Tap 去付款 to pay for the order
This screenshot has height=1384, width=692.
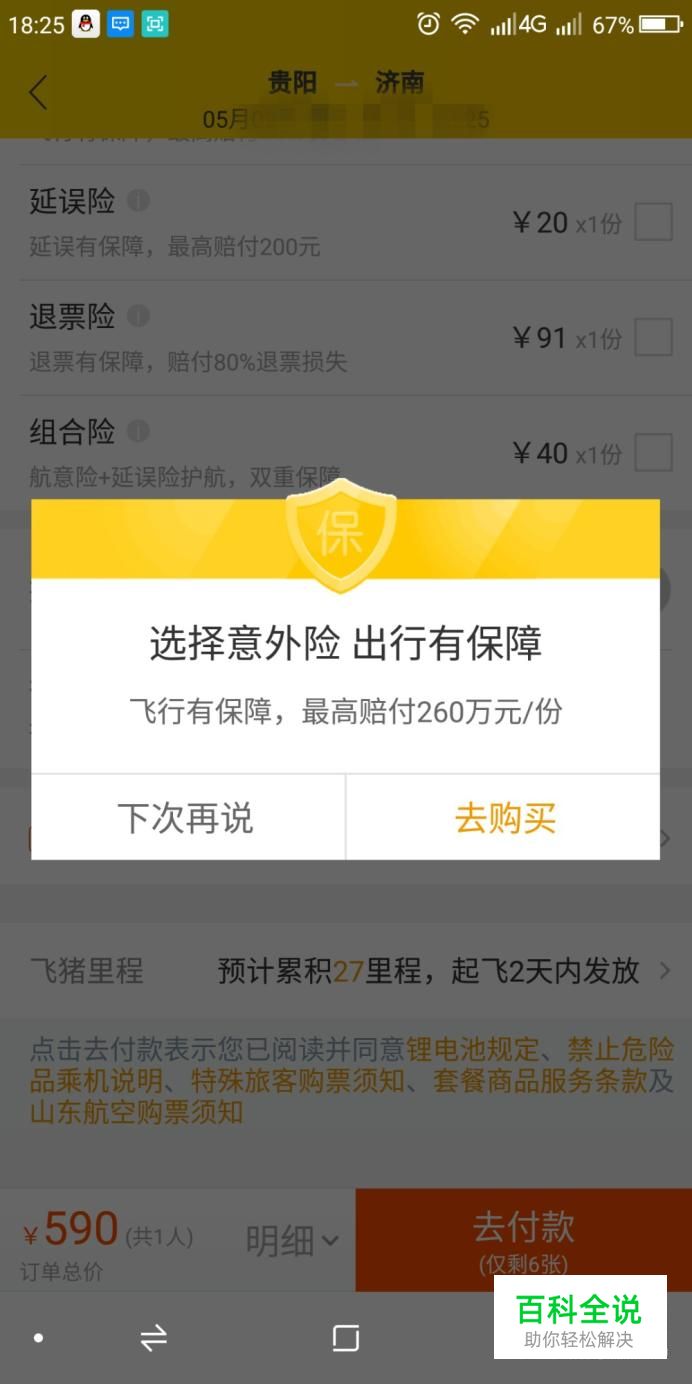[523, 1240]
